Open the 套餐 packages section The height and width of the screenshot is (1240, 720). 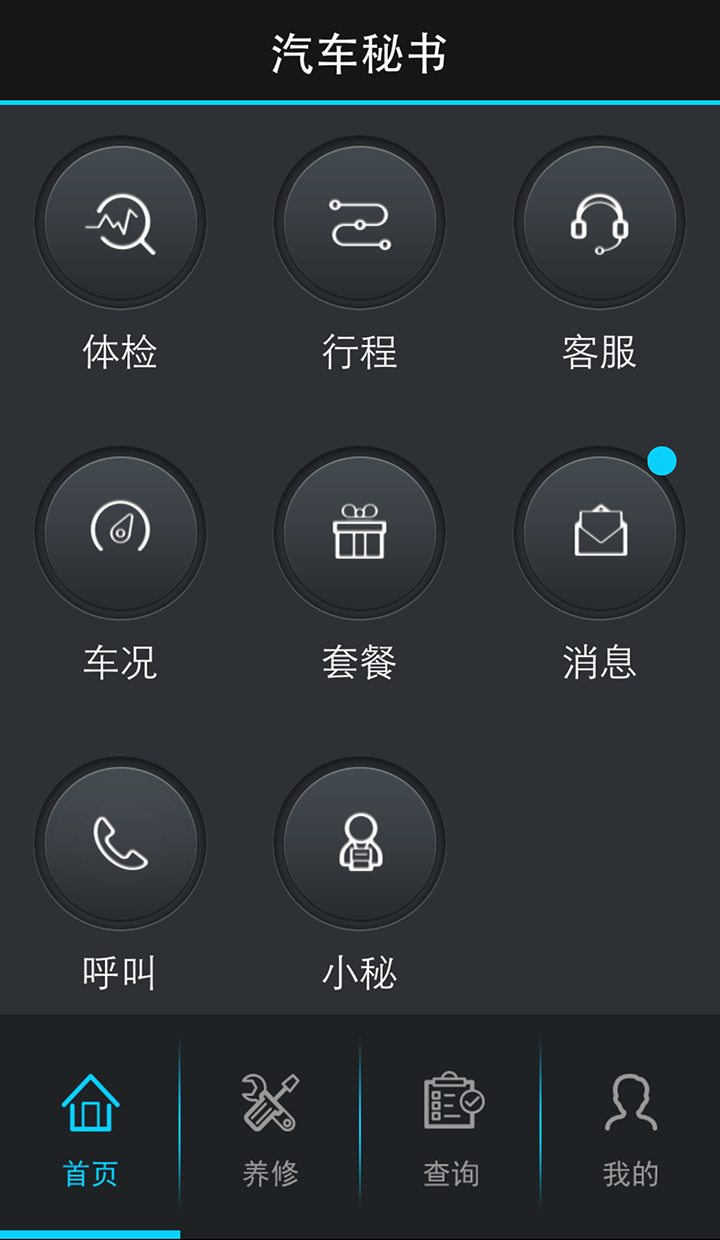(360, 532)
